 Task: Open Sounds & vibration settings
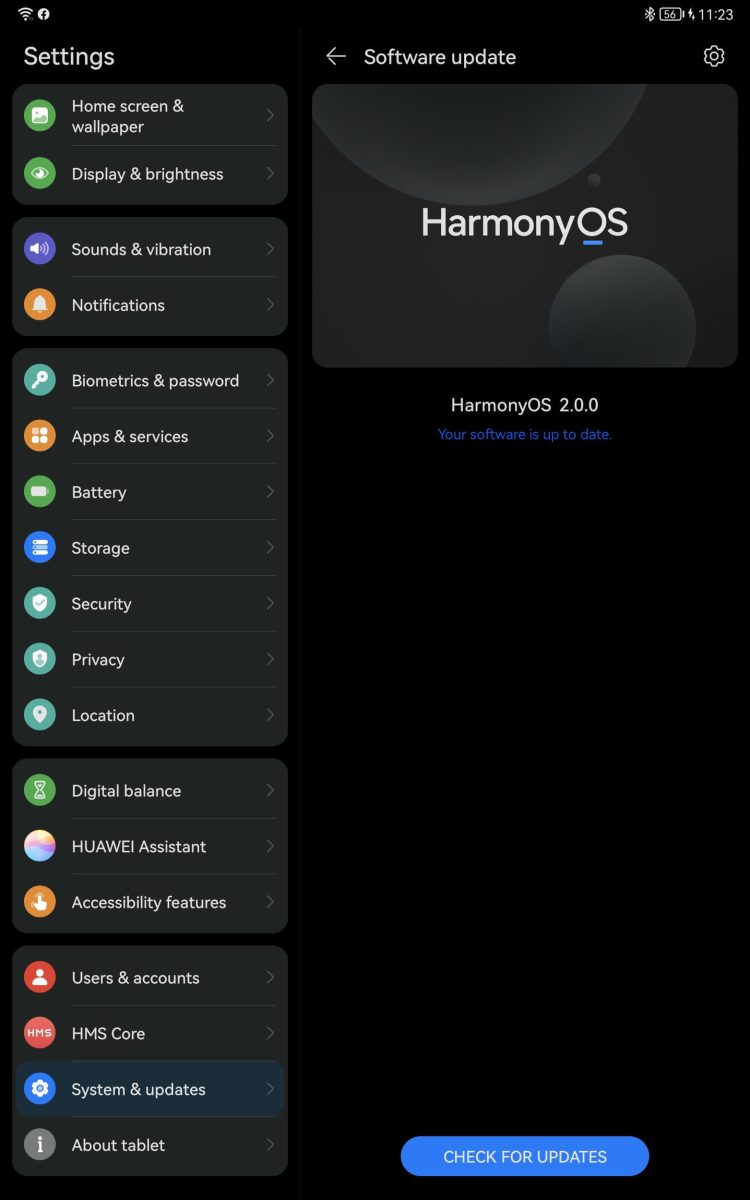click(x=150, y=250)
